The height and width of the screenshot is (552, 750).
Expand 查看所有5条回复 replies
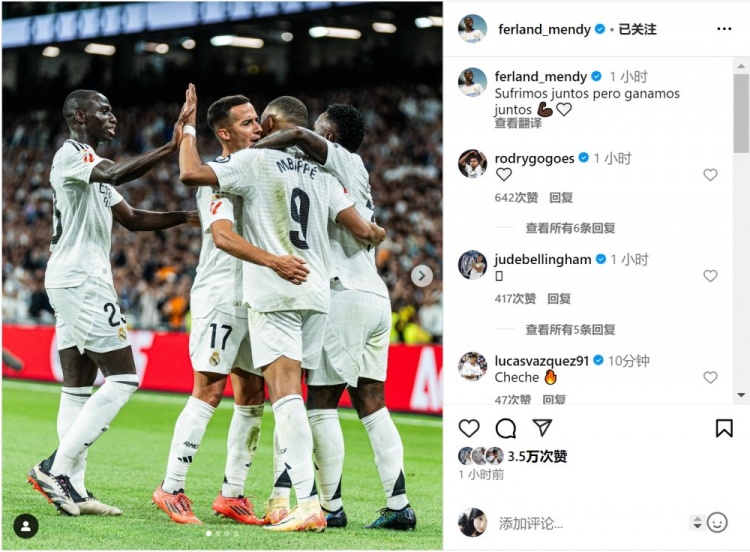pyautogui.click(x=570, y=329)
